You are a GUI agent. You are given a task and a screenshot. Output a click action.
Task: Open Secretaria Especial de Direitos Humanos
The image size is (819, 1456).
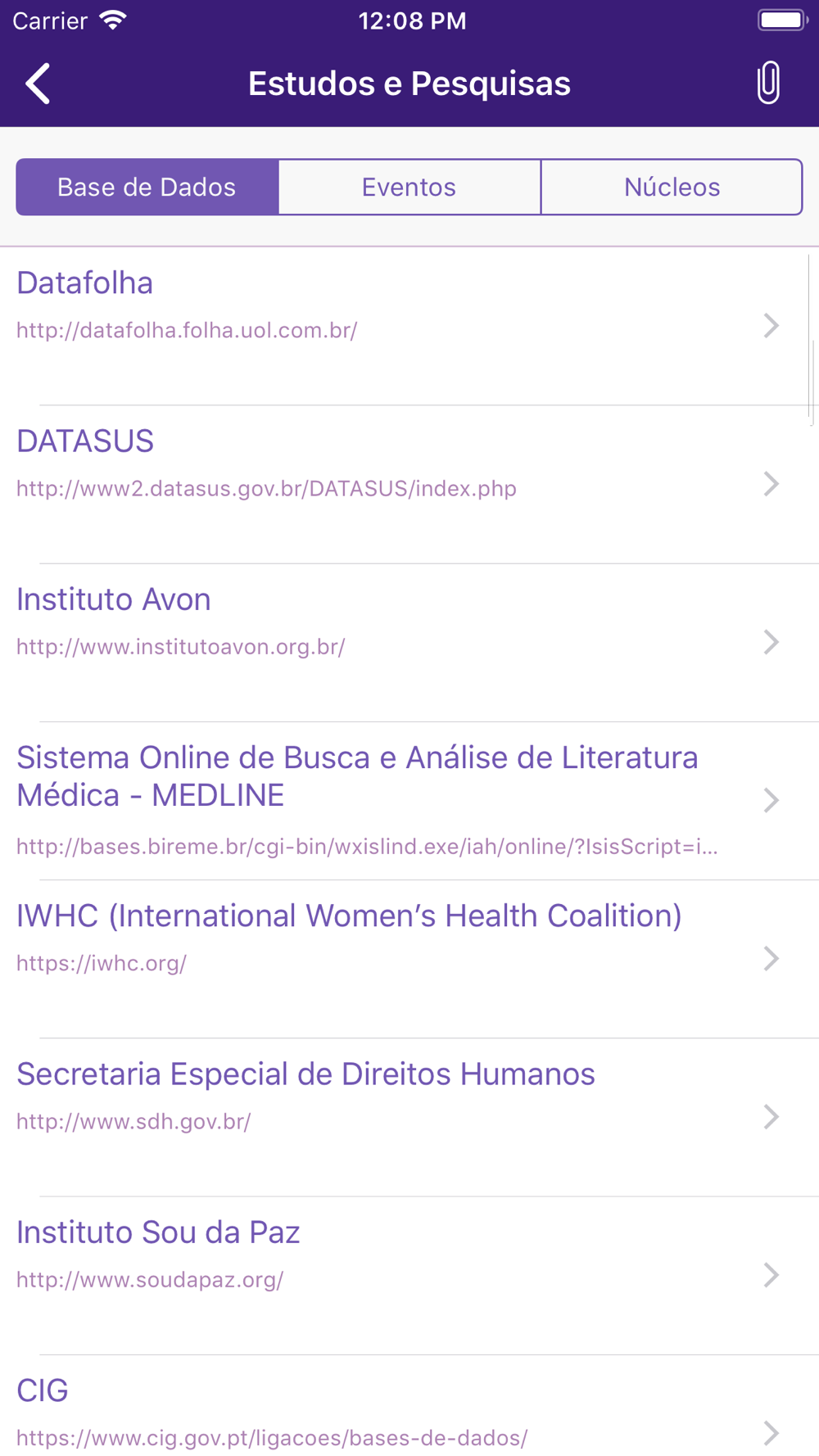click(x=409, y=1116)
